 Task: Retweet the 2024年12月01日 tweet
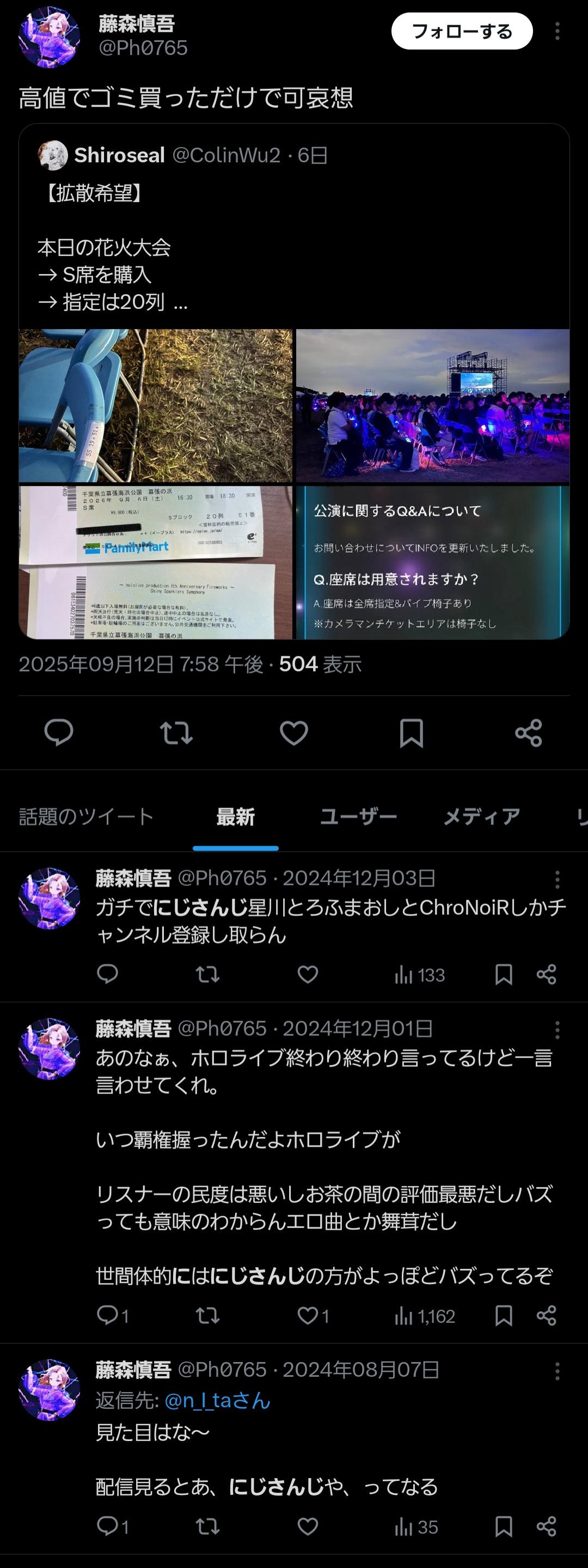[207, 1316]
